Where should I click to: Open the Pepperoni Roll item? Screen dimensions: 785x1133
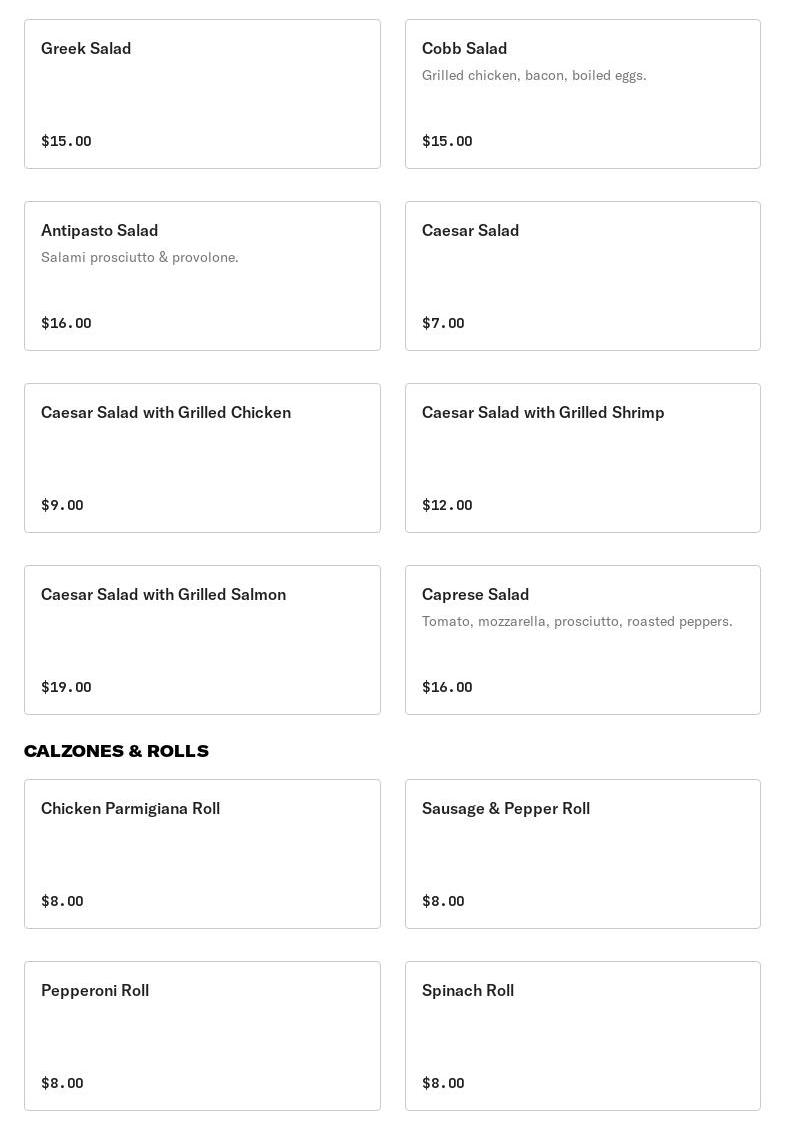pos(202,1036)
